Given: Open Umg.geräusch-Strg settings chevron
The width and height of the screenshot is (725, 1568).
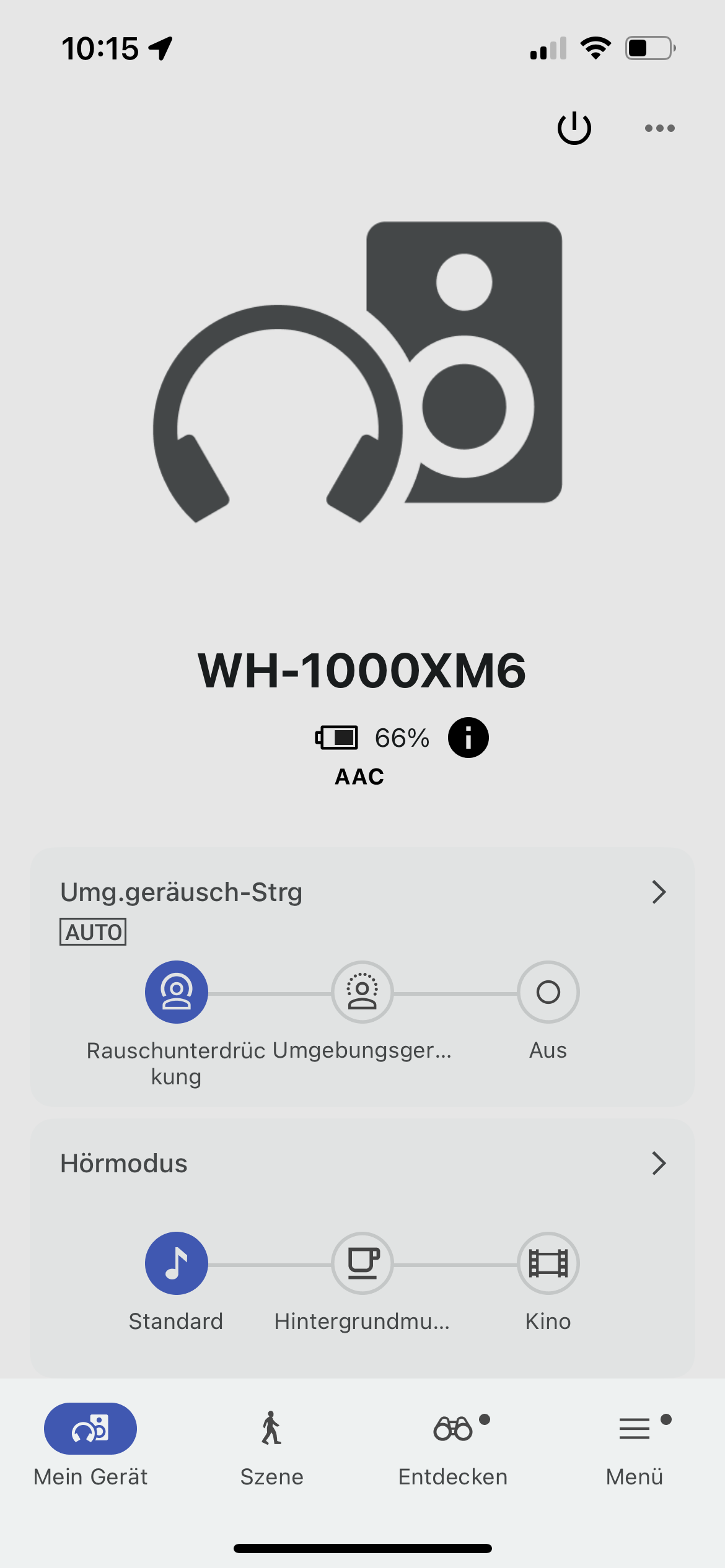Looking at the screenshot, I should point(659,892).
